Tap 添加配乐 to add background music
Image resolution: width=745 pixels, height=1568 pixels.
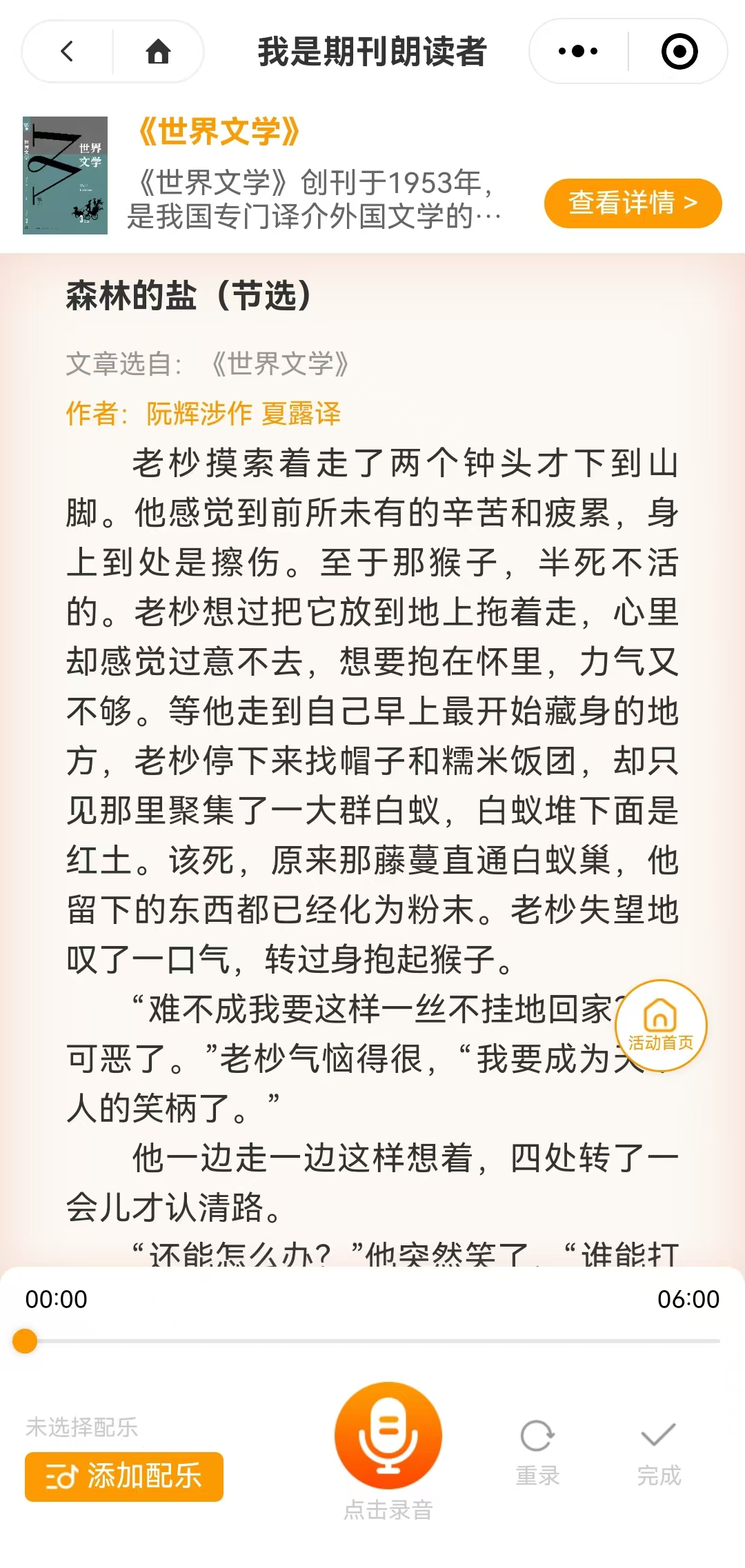pos(124,1476)
